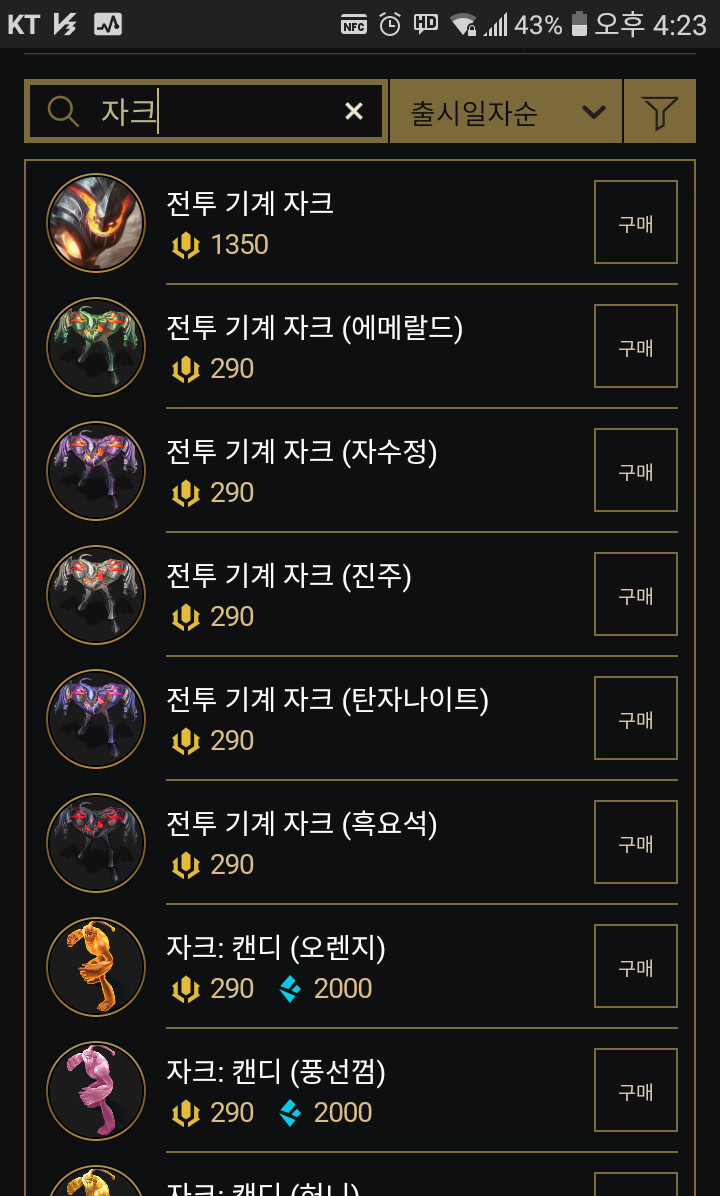Image resolution: width=720 pixels, height=1196 pixels.
Task: Expand the 출시일자순 sort dropdown
Action: (506, 112)
